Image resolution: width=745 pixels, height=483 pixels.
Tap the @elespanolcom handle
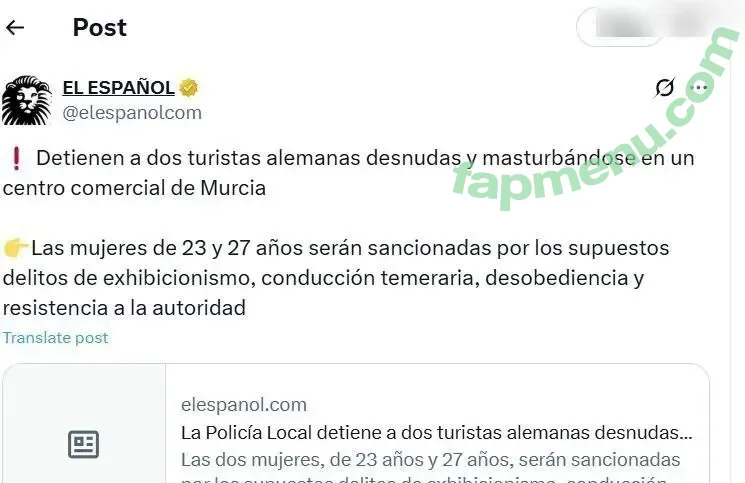132,113
